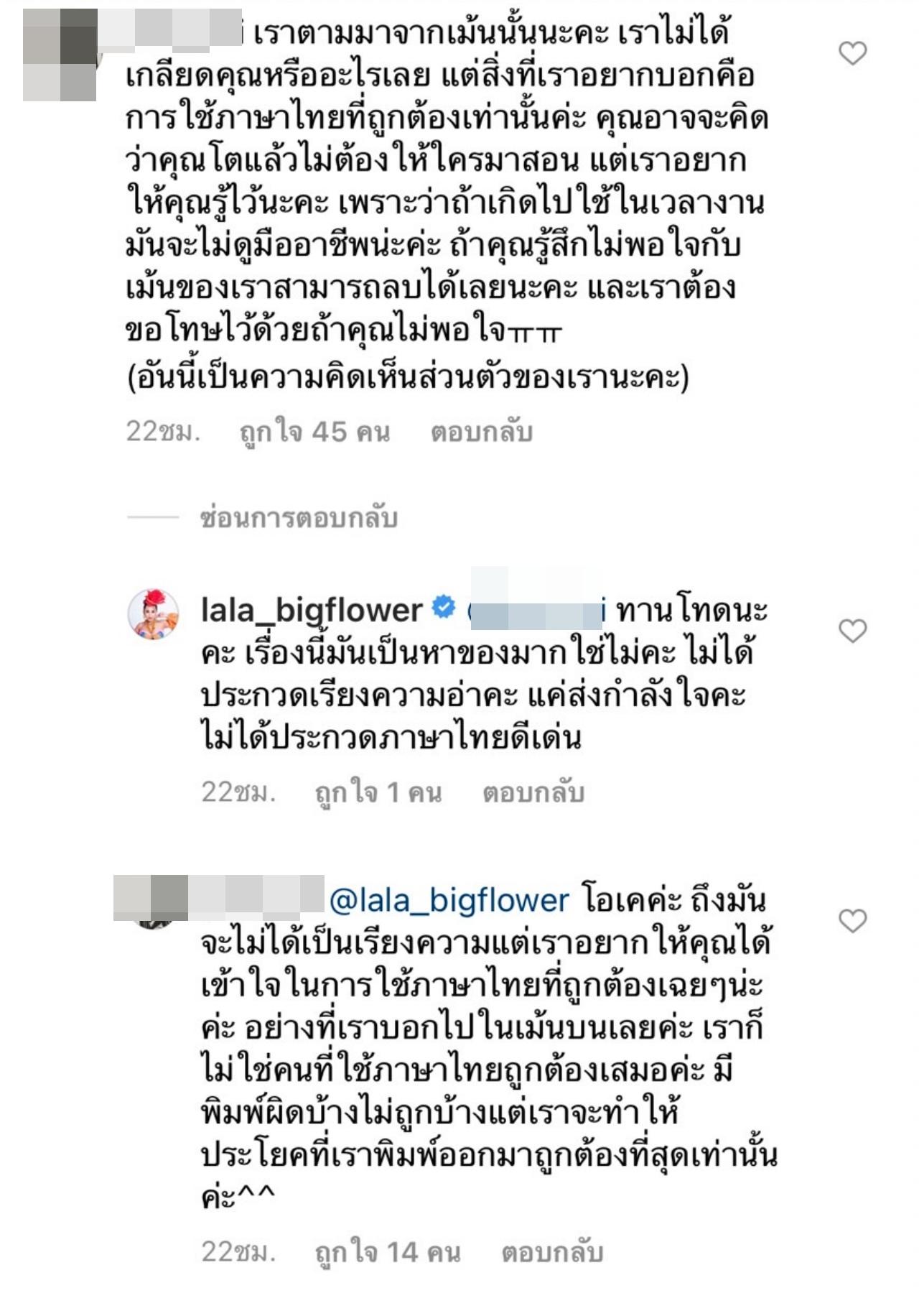The width and height of the screenshot is (919, 1316).
Task: Like the top comment with 45 likes
Action: point(853,53)
